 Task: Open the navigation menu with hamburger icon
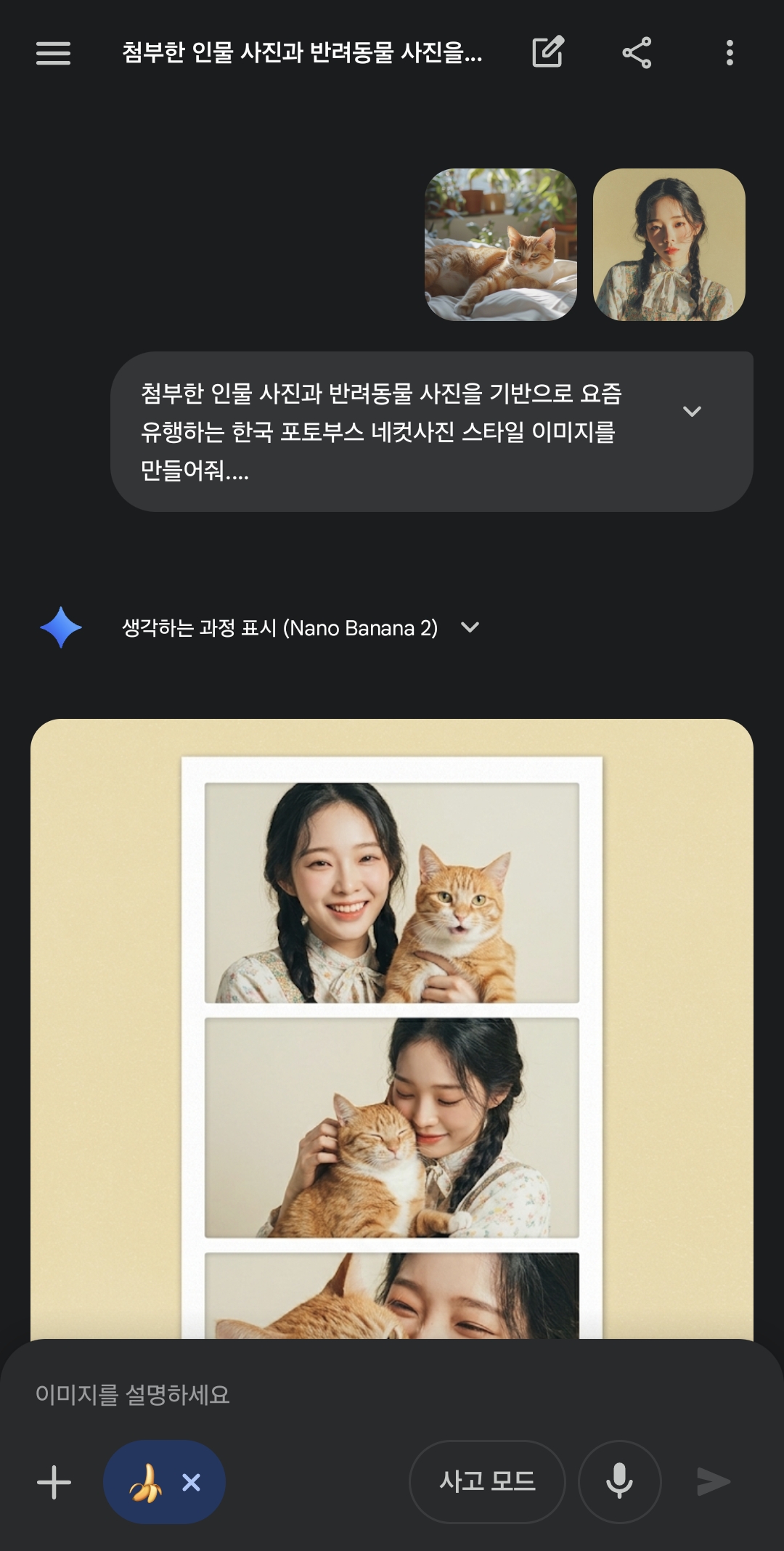pyautogui.click(x=52, y=52)
